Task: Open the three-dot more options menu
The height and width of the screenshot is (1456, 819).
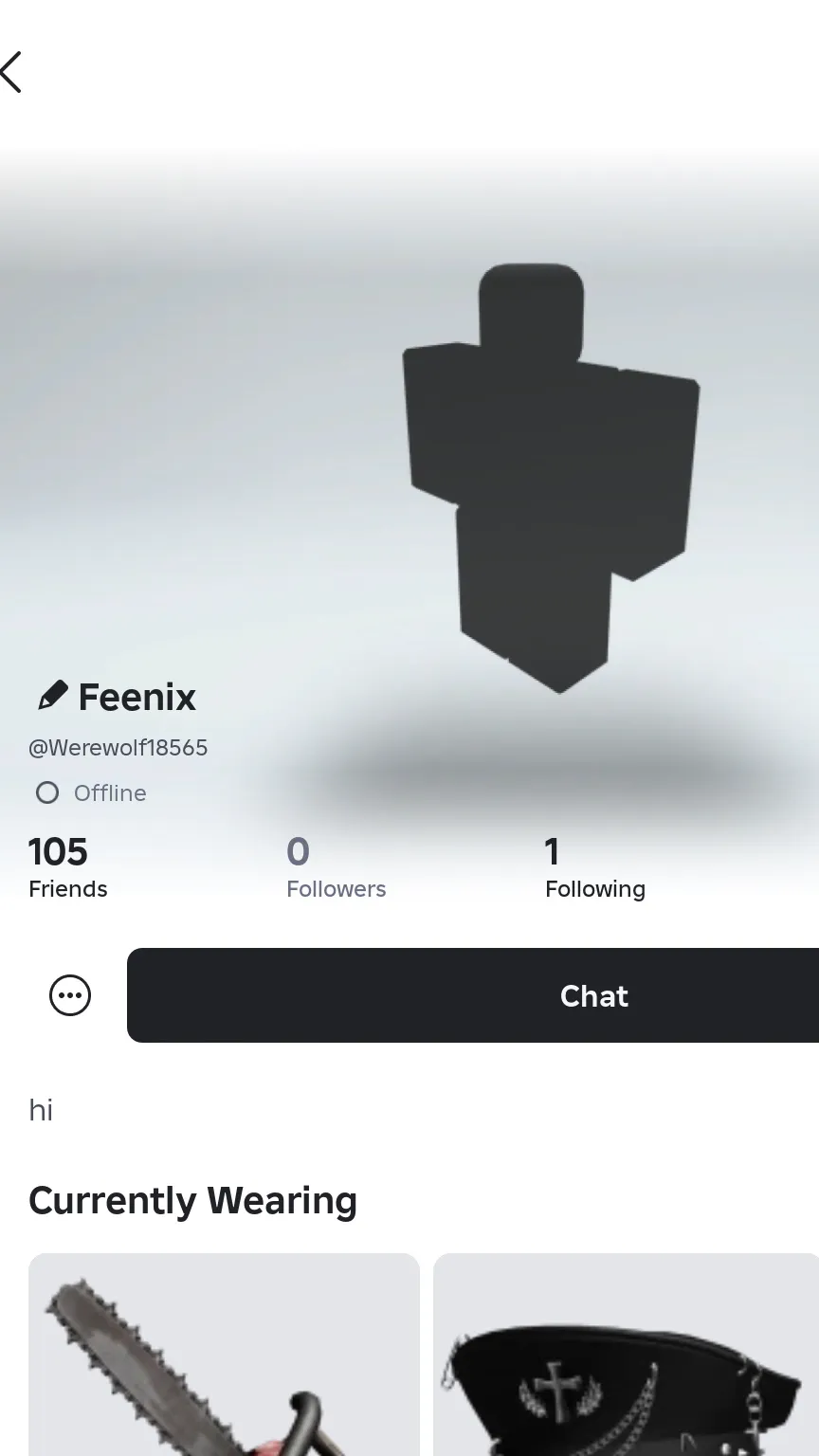Action: click(x=70, y=995)
